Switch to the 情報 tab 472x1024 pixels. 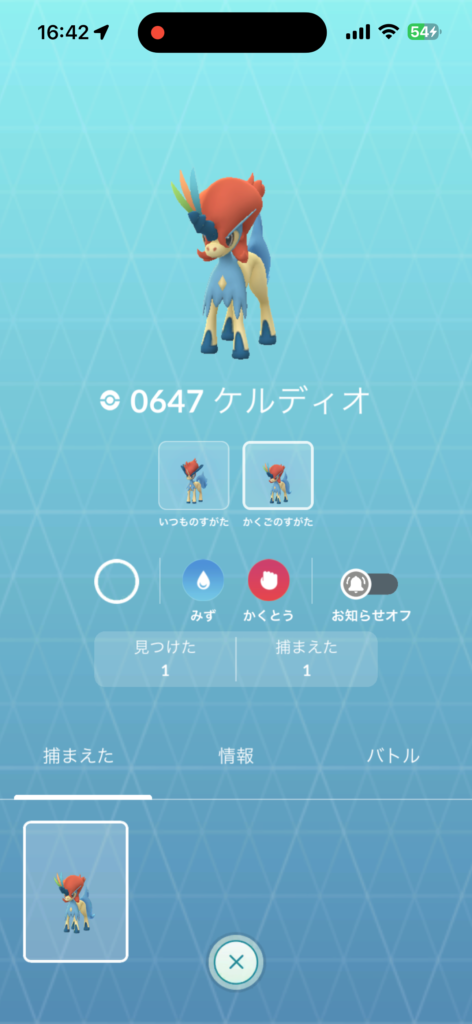point(236,756)
